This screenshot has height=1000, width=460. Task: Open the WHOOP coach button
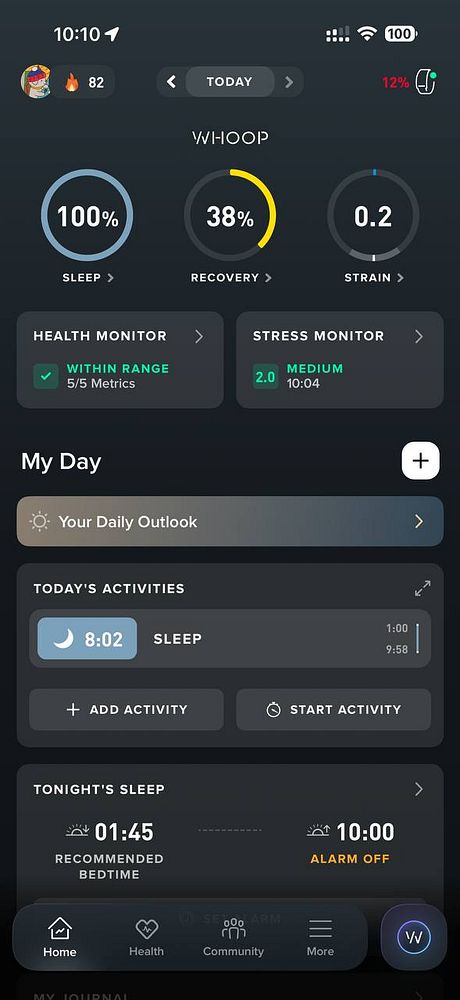point(413,937)
